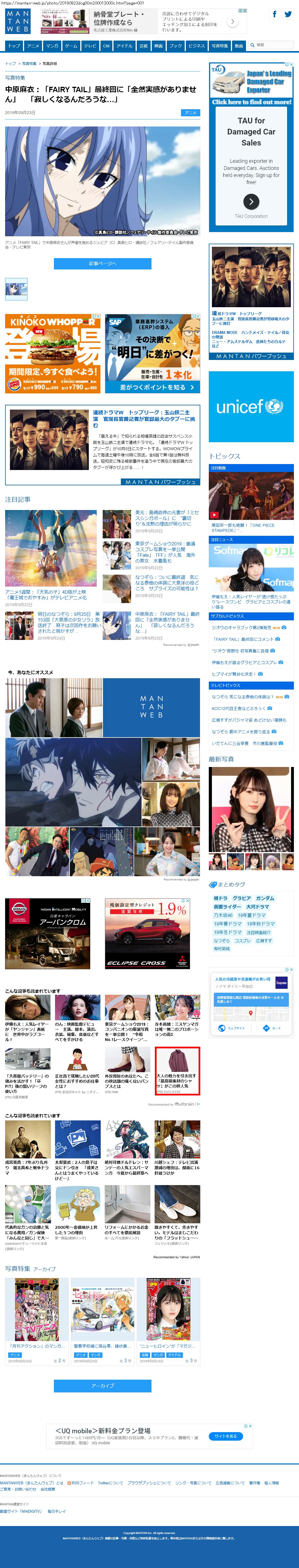This screenshot has height=1568, width=299.
Task: Open the 天気の子 4D版 weekly anime article
Action: point(46,594)
